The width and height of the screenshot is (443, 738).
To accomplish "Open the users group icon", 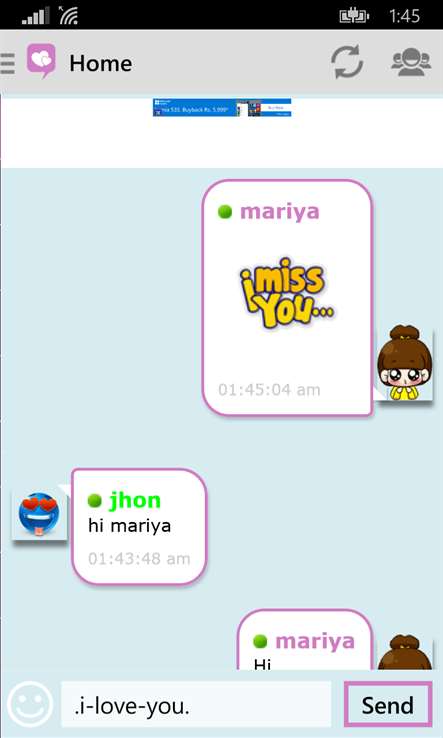I will 411,62.
